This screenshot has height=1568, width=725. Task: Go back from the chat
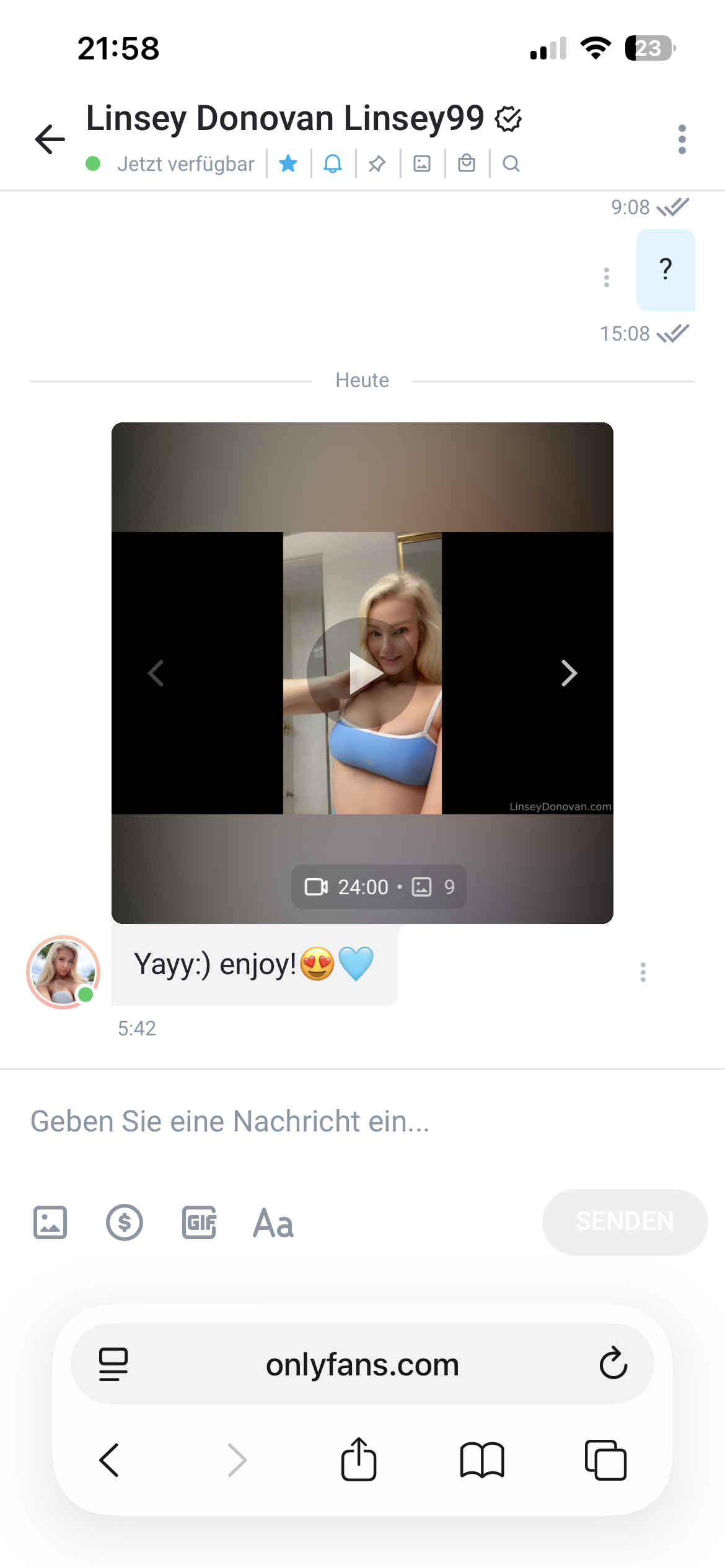pyautogui.click(x=50, y=139)
